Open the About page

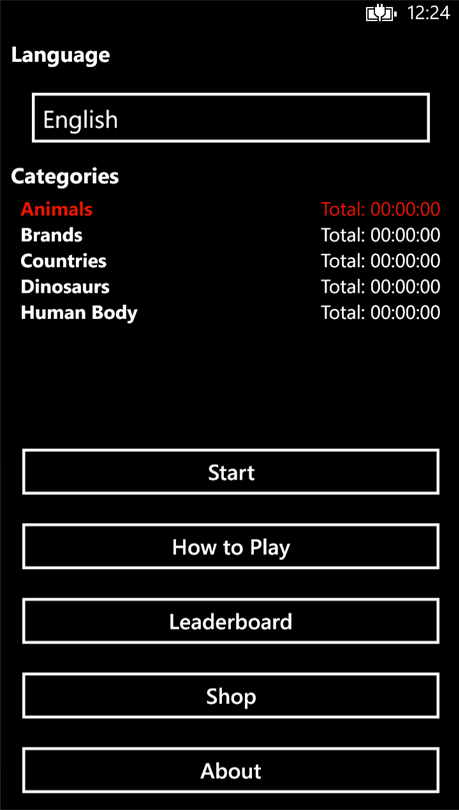click(x=231, y=770)
